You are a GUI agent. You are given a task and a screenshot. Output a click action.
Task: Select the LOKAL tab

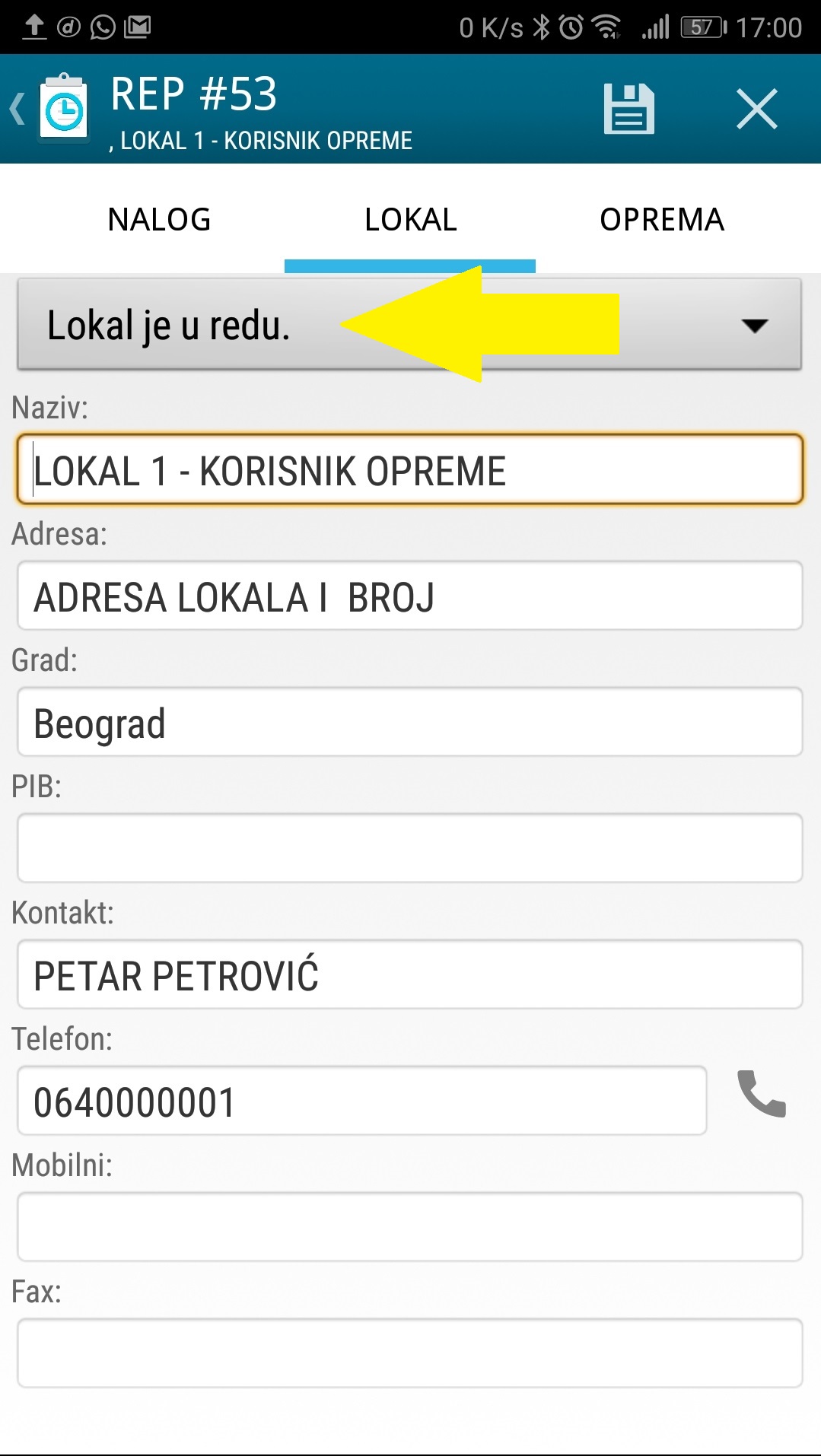tap(410, 220)
